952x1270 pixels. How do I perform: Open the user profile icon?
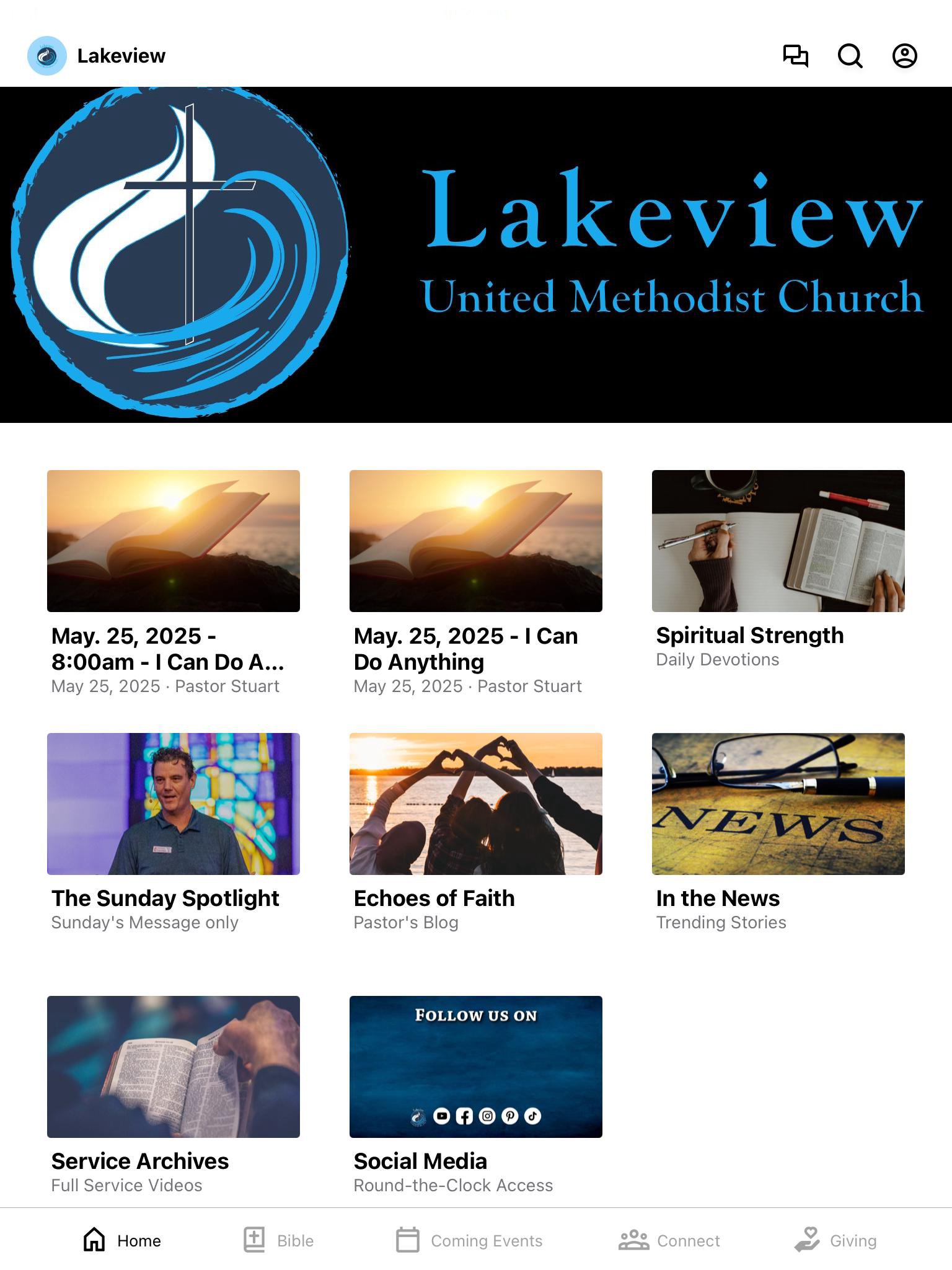(x=904, y=56)
